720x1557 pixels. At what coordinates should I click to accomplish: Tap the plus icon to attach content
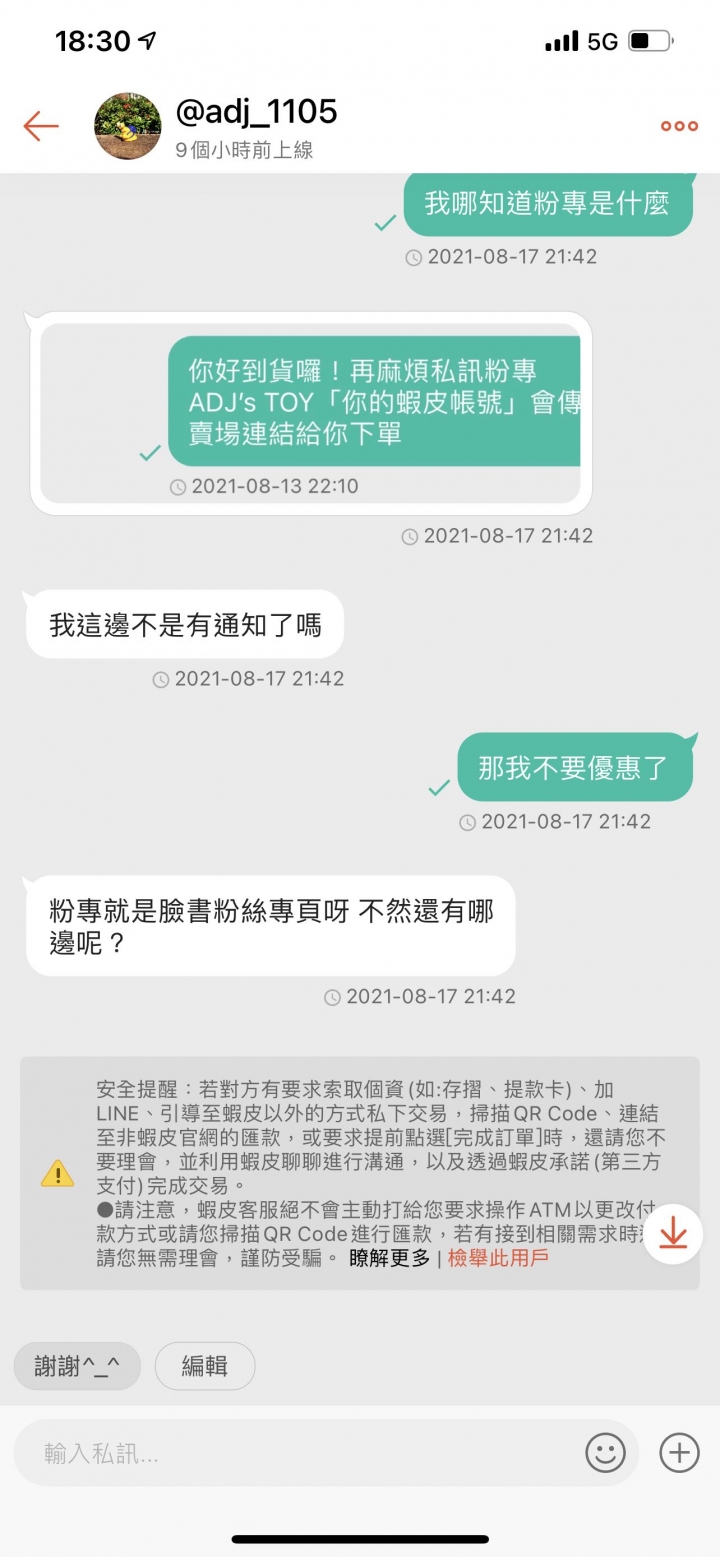[x=678, y=1452]
